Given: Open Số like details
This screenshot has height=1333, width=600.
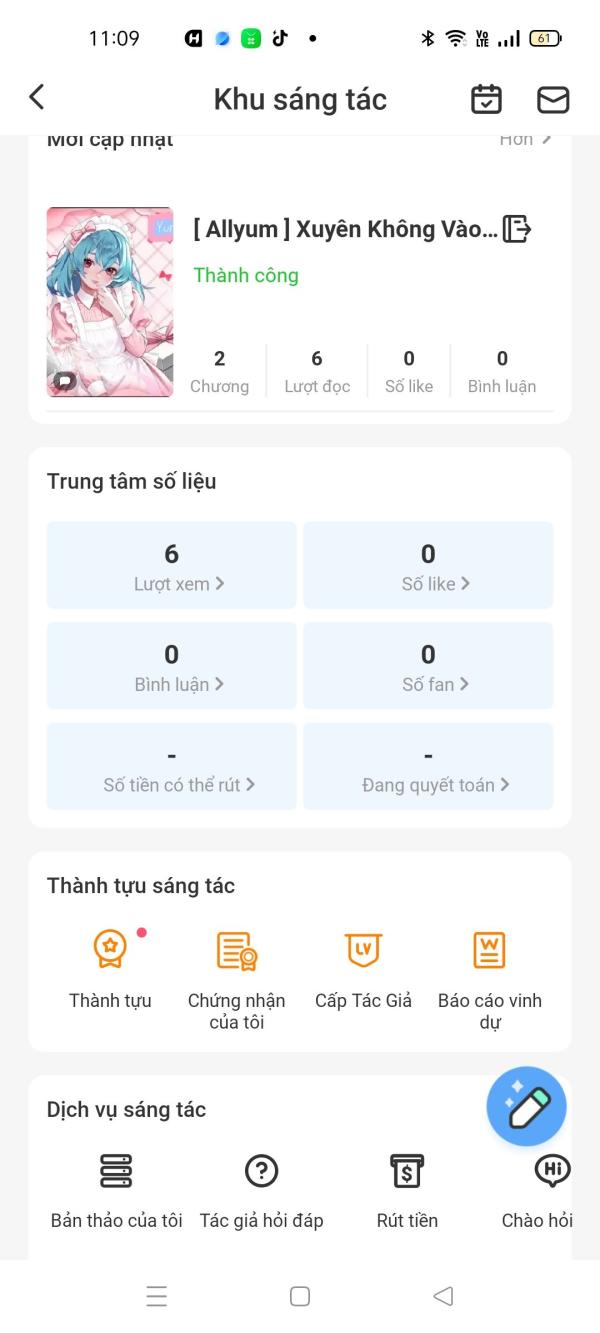Looking at the screenshot, I should [x=428, y=565].
